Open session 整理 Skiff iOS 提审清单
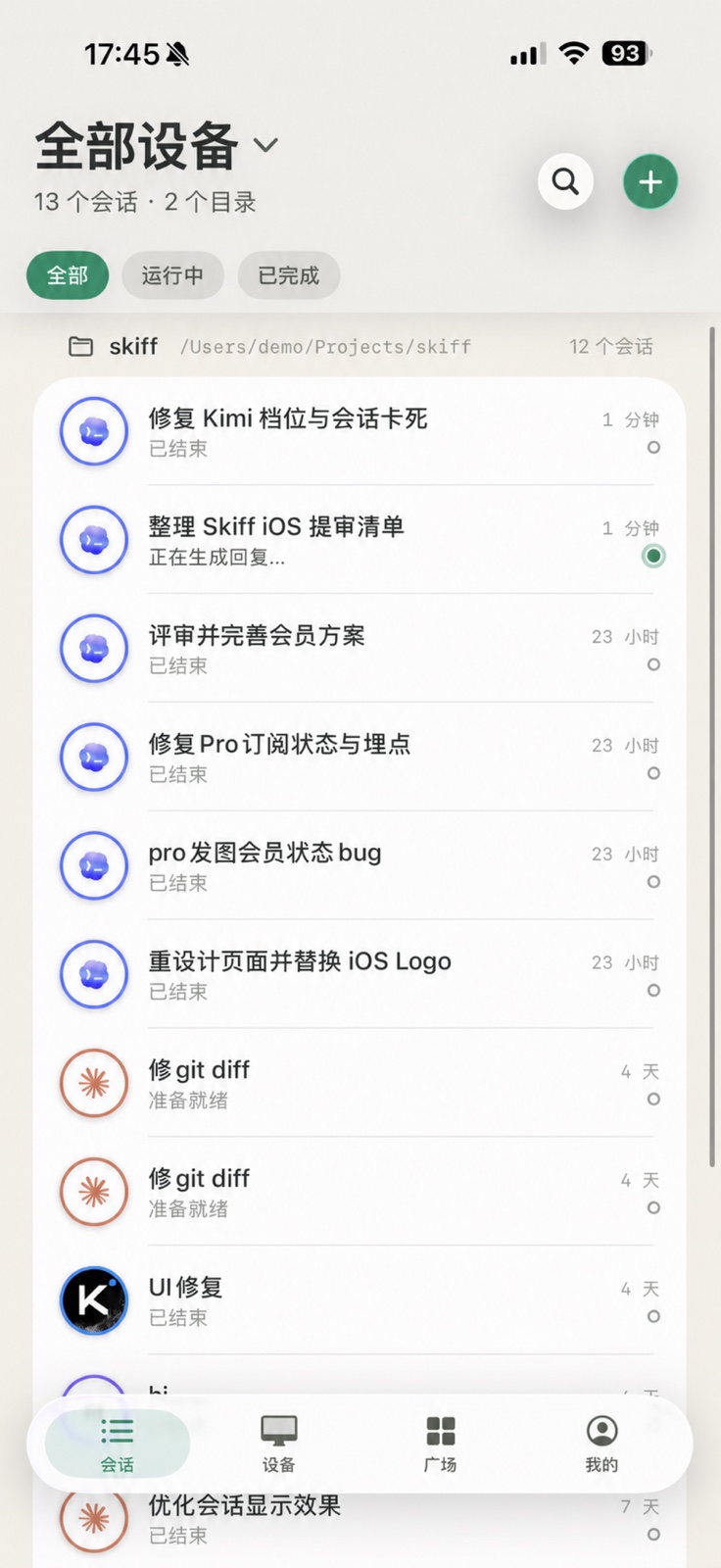Viewport: 721px width, 1568px height. click(x=360, y=540)
